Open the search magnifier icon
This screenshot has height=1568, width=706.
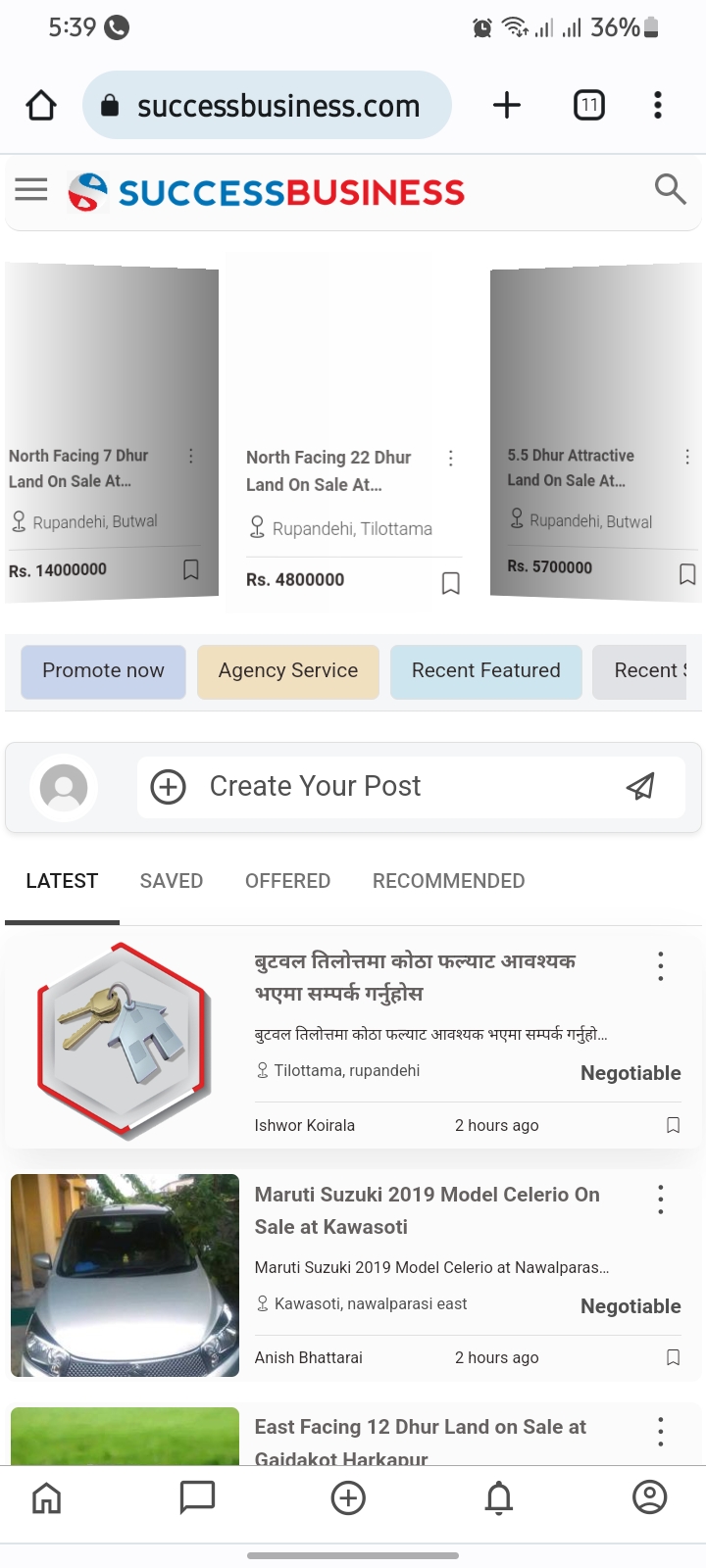coord(670,188)
